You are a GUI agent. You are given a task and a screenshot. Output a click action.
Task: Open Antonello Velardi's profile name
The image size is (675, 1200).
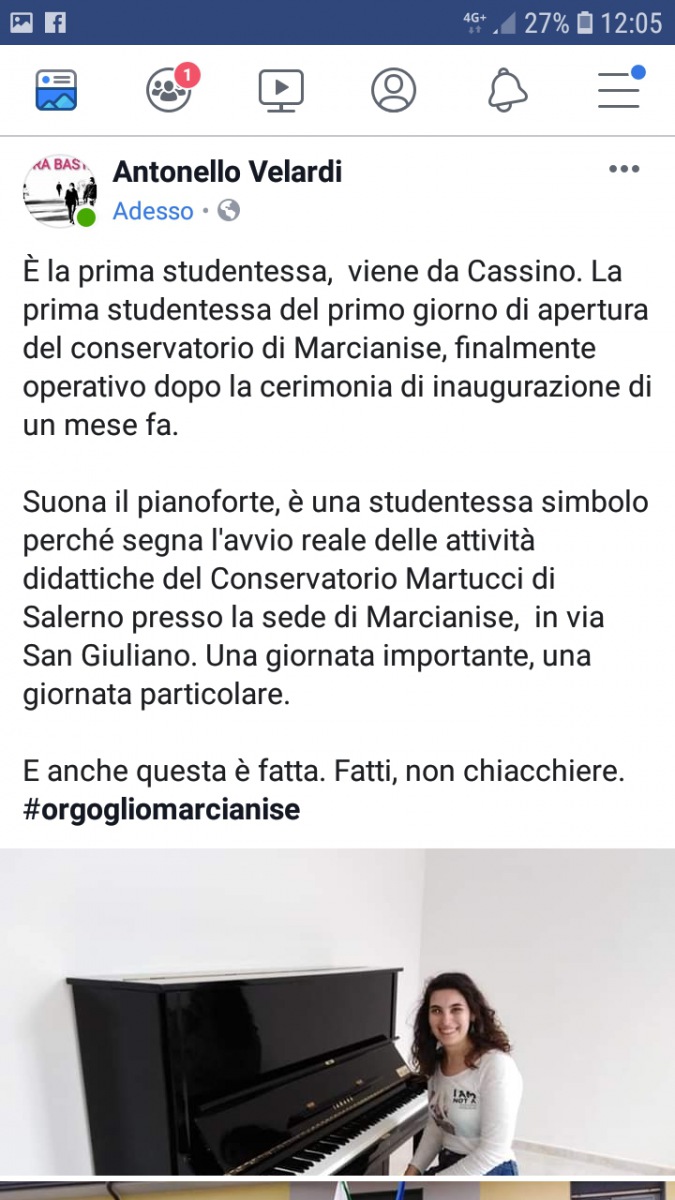tap(227, 172)
